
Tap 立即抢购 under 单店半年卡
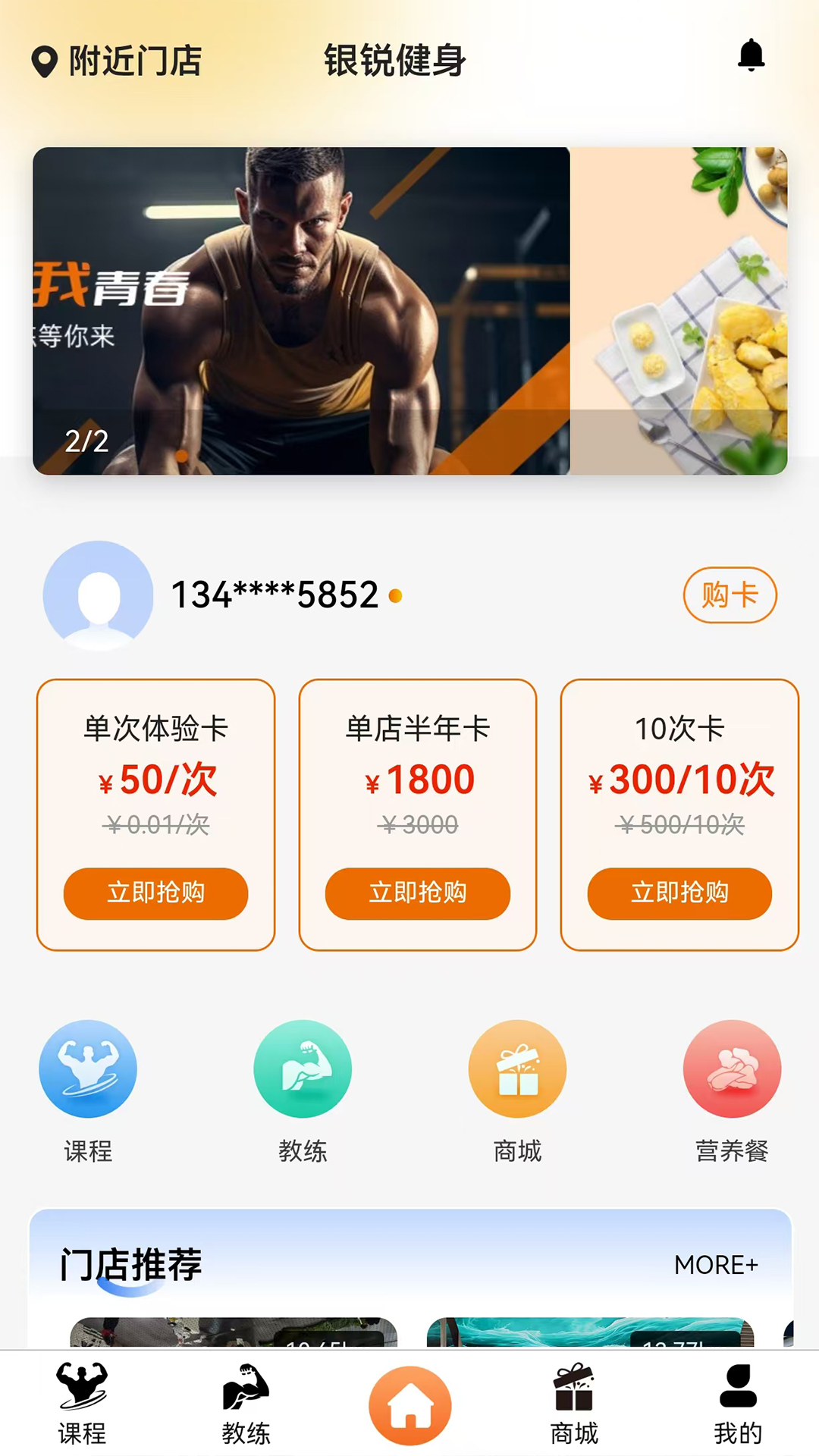(x=418, y=894)
